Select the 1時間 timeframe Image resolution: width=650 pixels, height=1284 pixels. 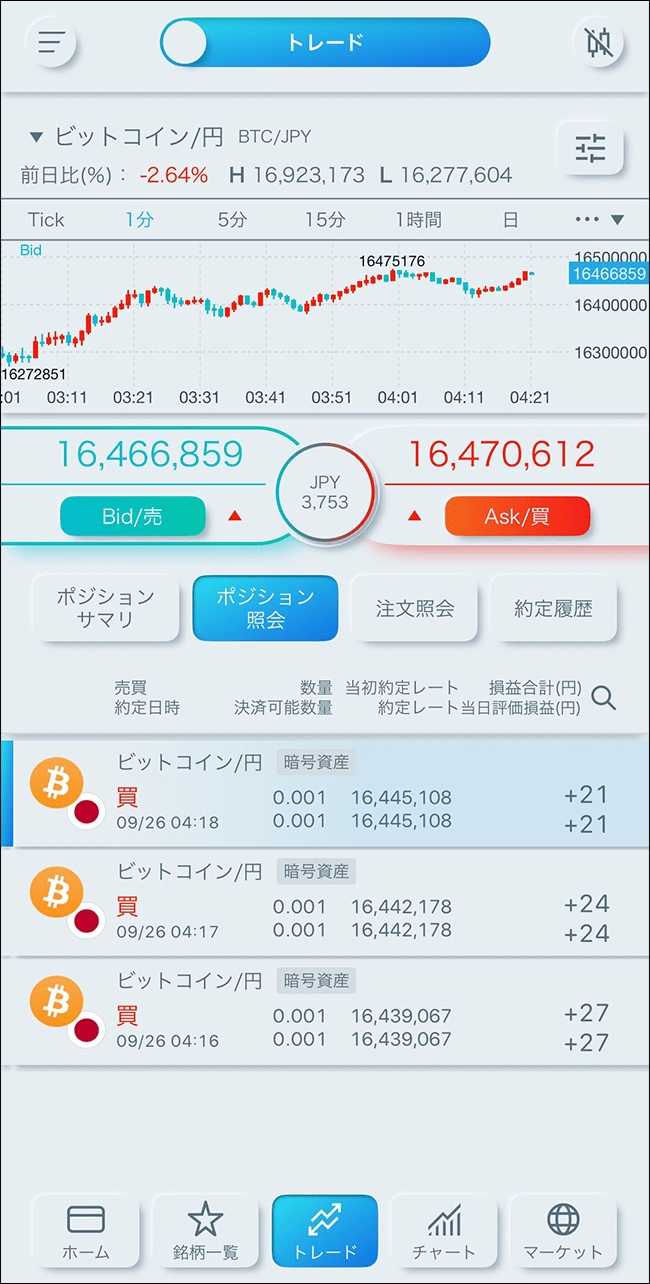[x=418, y=220]
